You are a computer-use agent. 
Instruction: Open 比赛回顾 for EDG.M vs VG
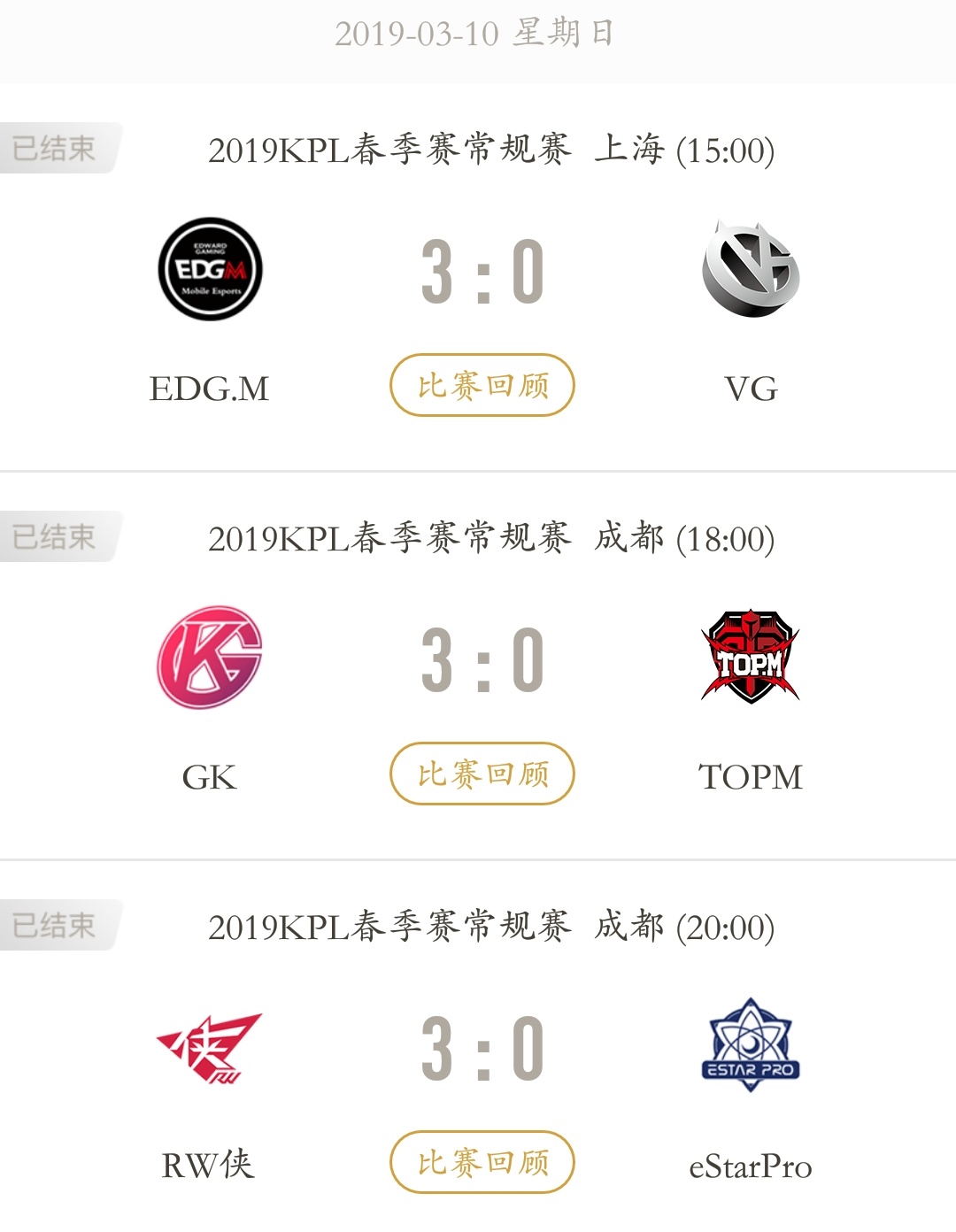pos(482,385)
